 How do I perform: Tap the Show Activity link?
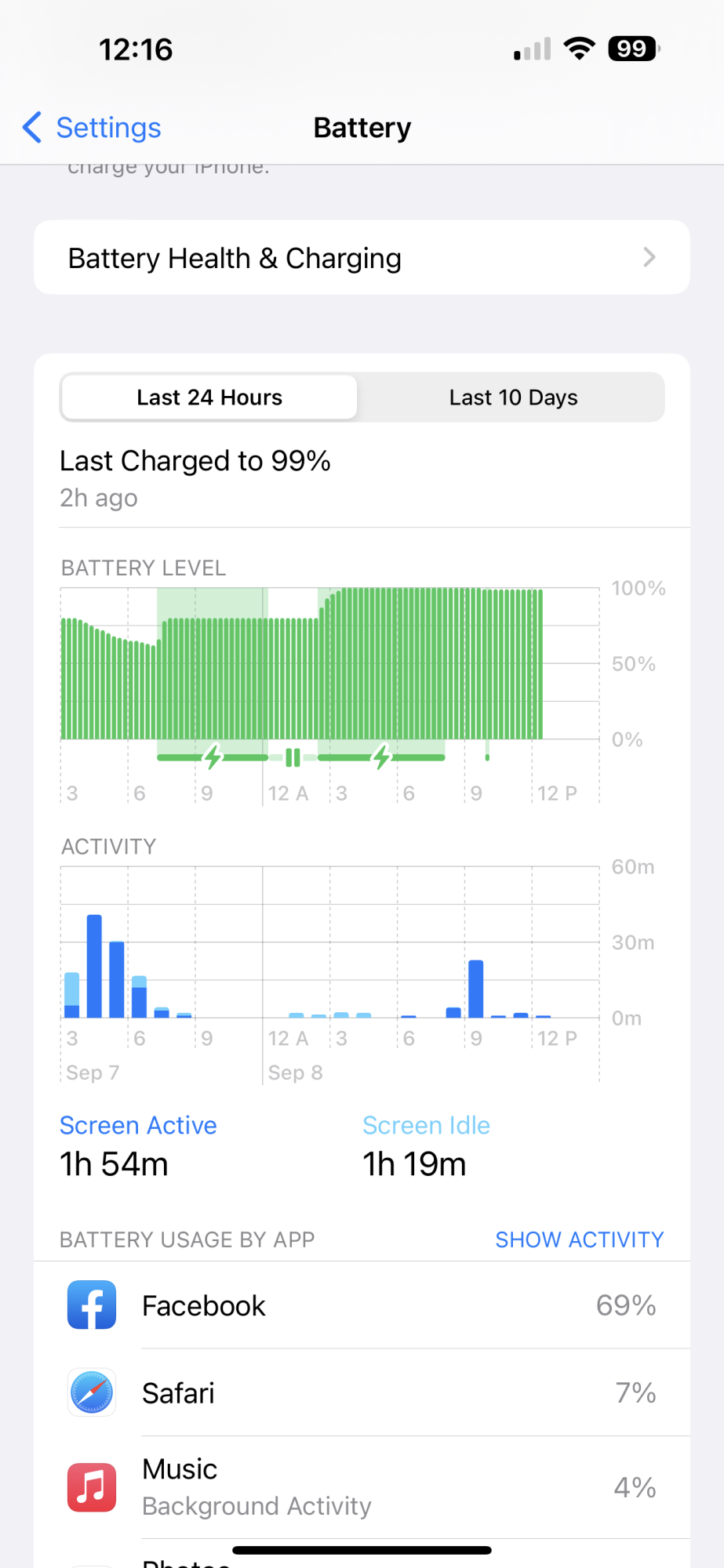(579, 1240)
